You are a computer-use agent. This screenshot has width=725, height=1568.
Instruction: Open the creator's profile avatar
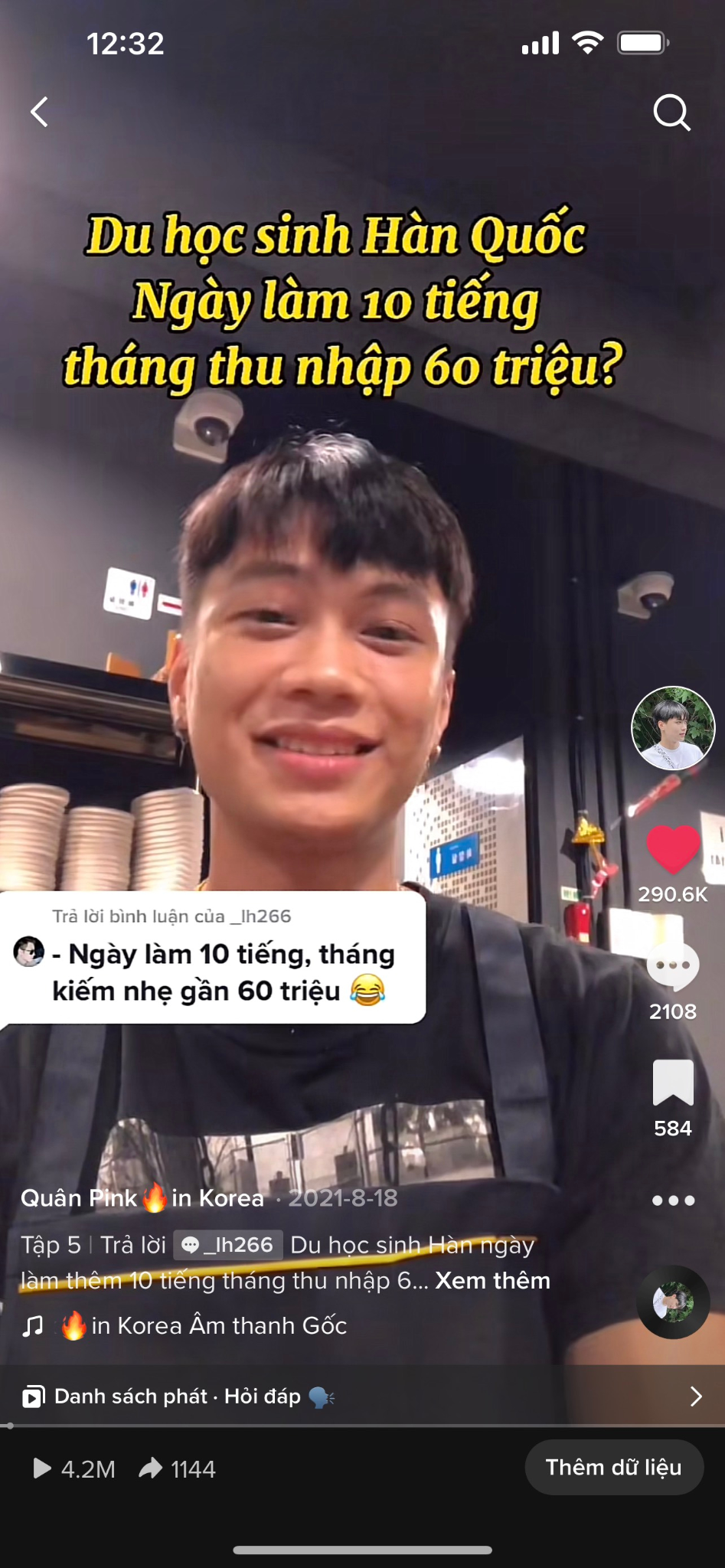click(672, 728)
